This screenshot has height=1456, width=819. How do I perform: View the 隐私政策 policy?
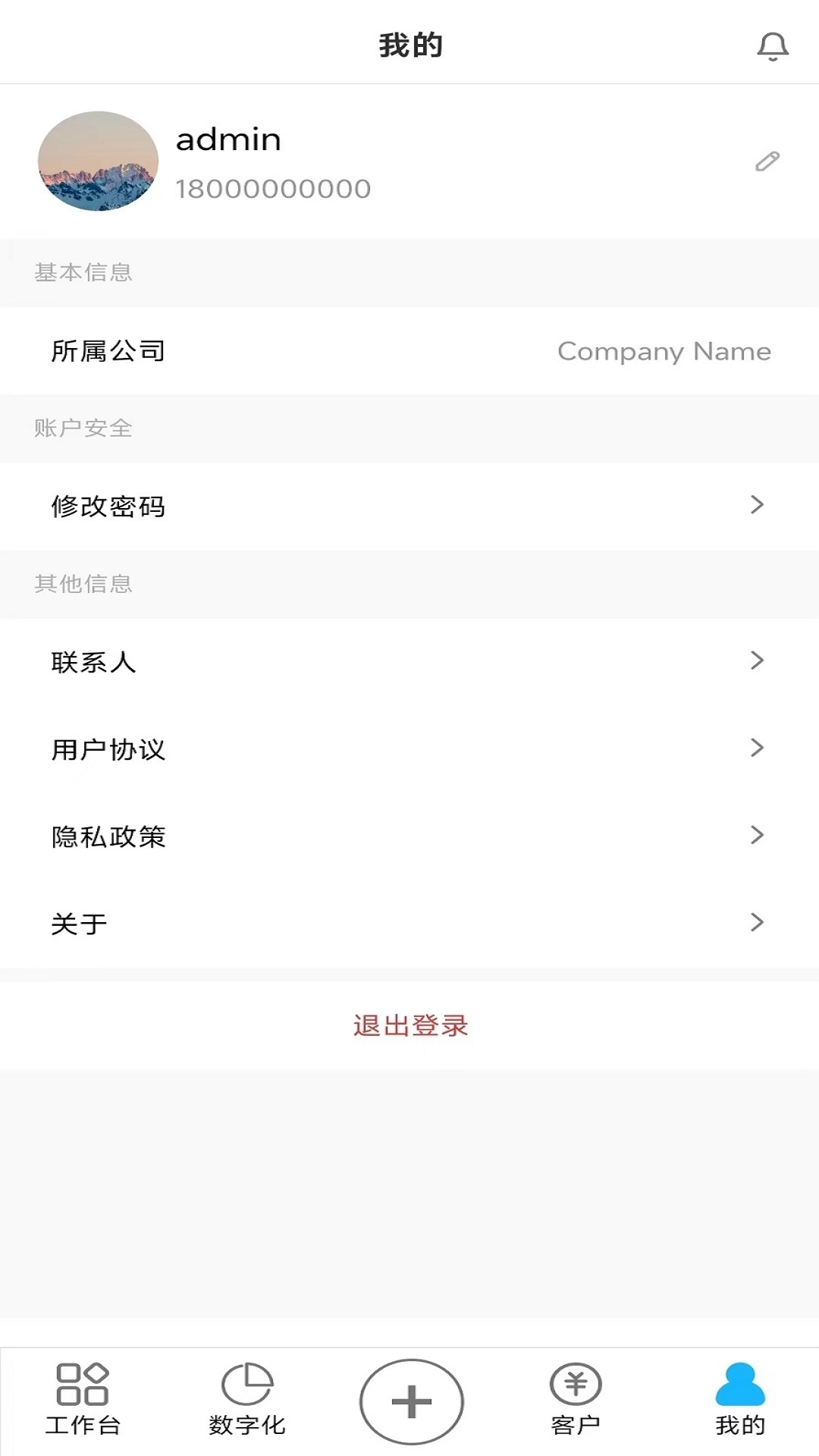pyautogui.click(x=409, y=836)
